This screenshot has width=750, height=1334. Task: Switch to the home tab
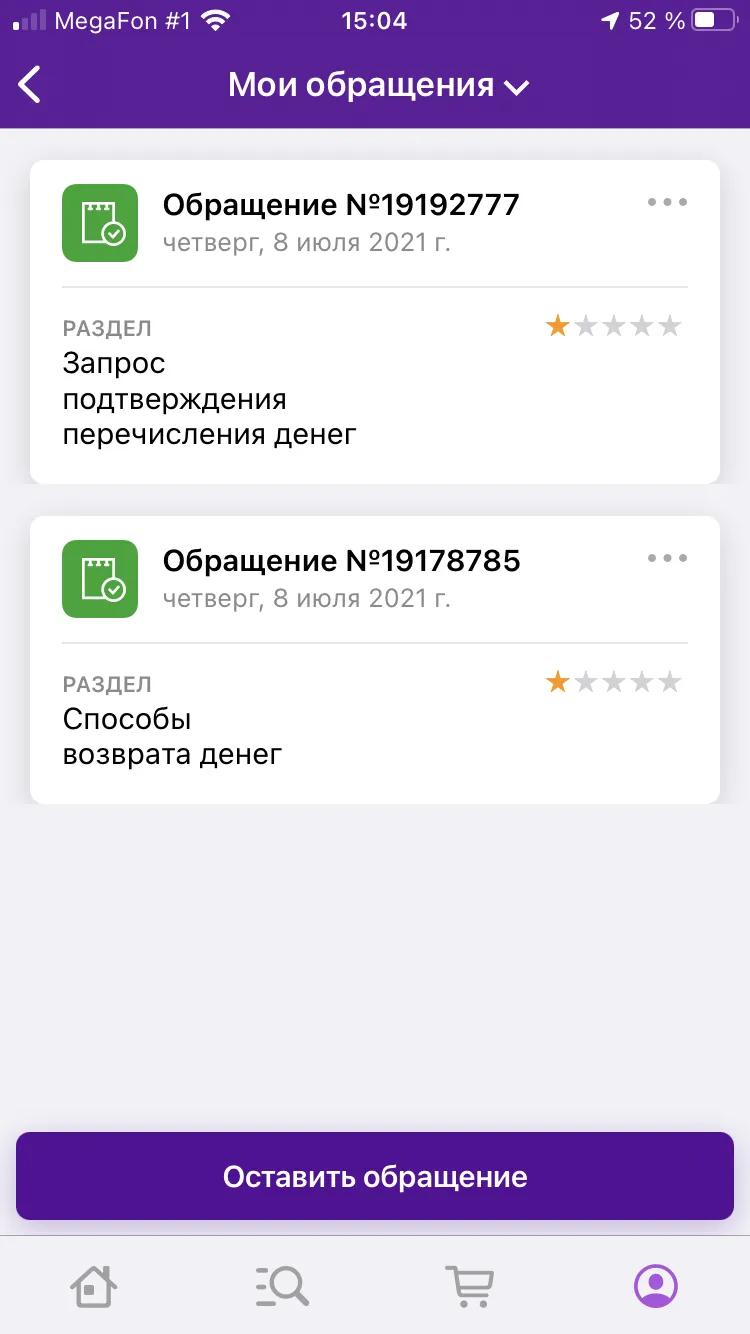click(x=94, y=1285)
